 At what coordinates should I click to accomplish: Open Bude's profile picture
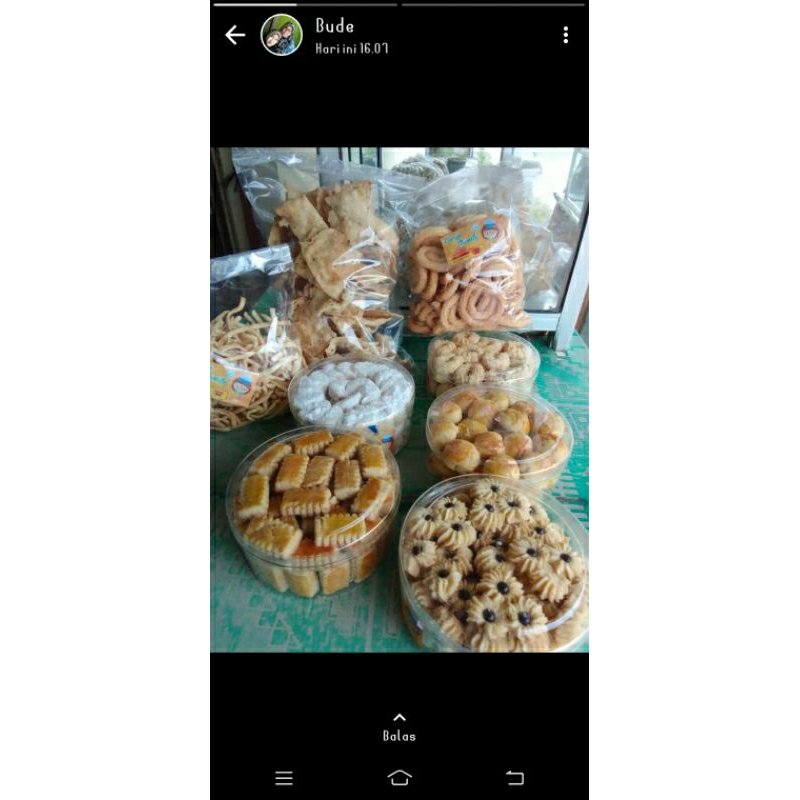pos(281,35)
